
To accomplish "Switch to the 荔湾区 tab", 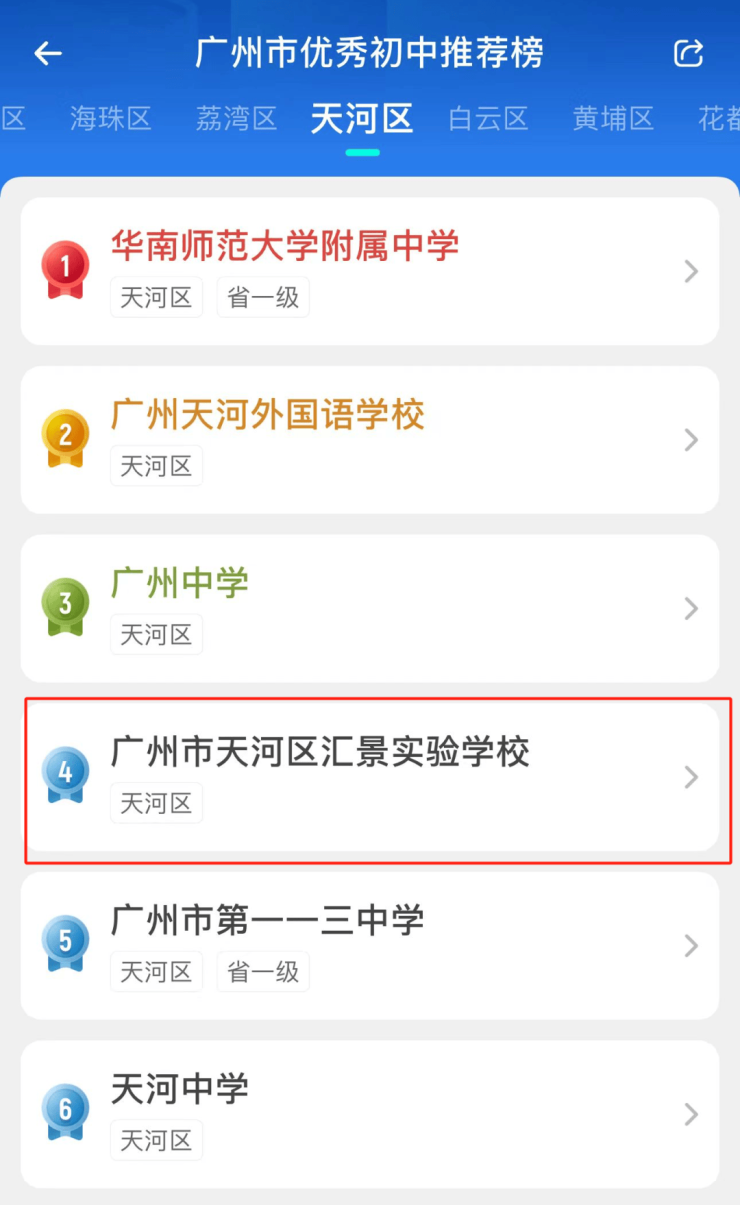I will [x=236, y=119].
